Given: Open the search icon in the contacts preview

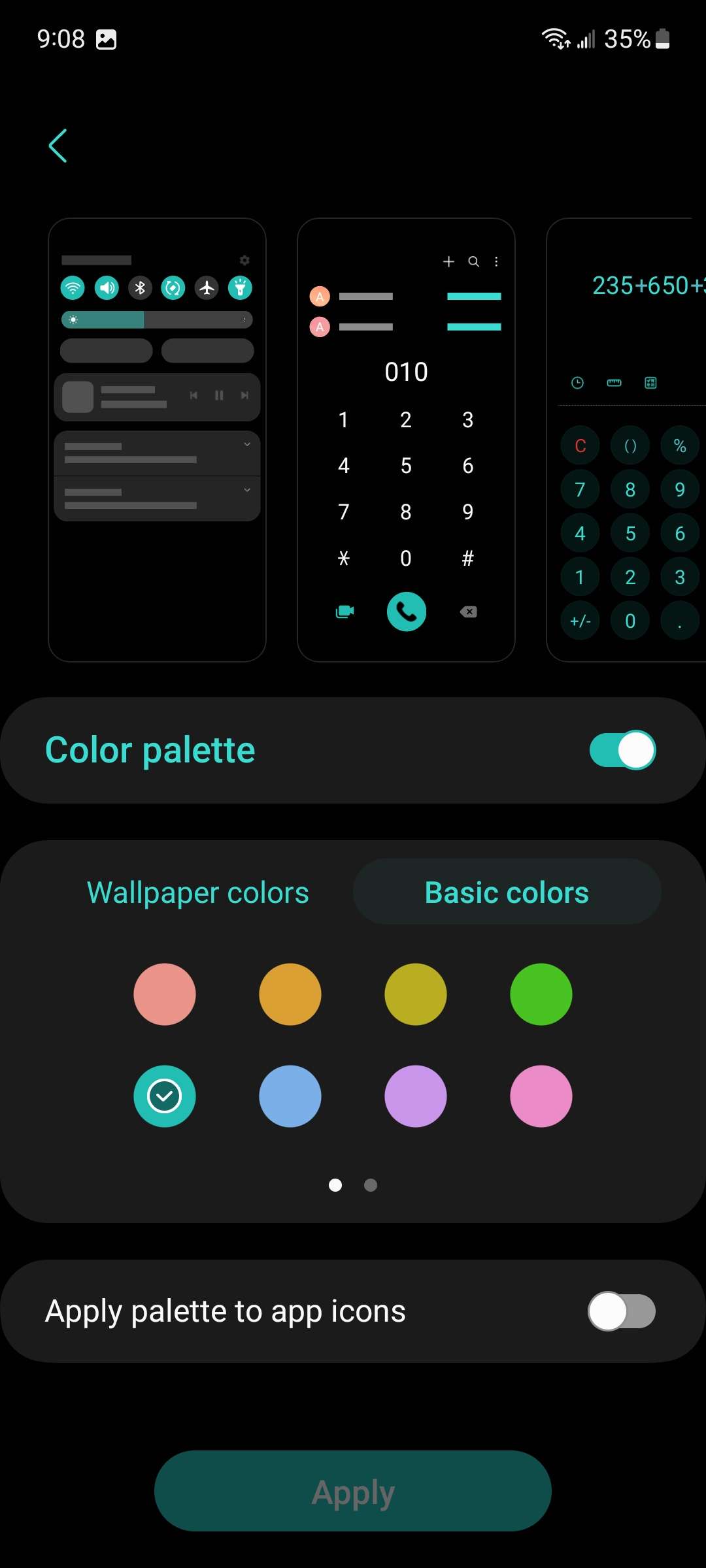Looking at the screenshot, I should pyautogui.click(x=473, y=261).
